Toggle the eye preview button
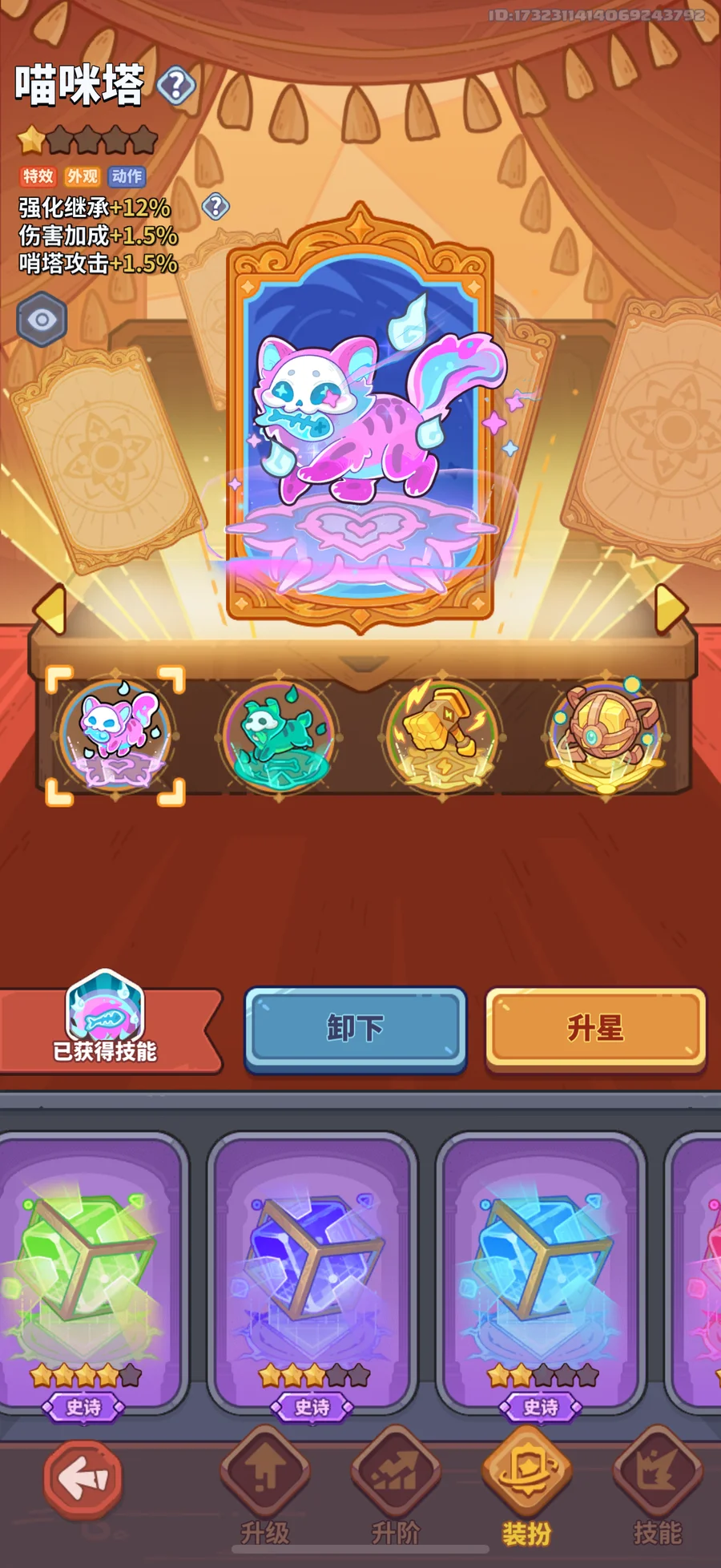The image size is (721, 1568). tap(42, 320)
